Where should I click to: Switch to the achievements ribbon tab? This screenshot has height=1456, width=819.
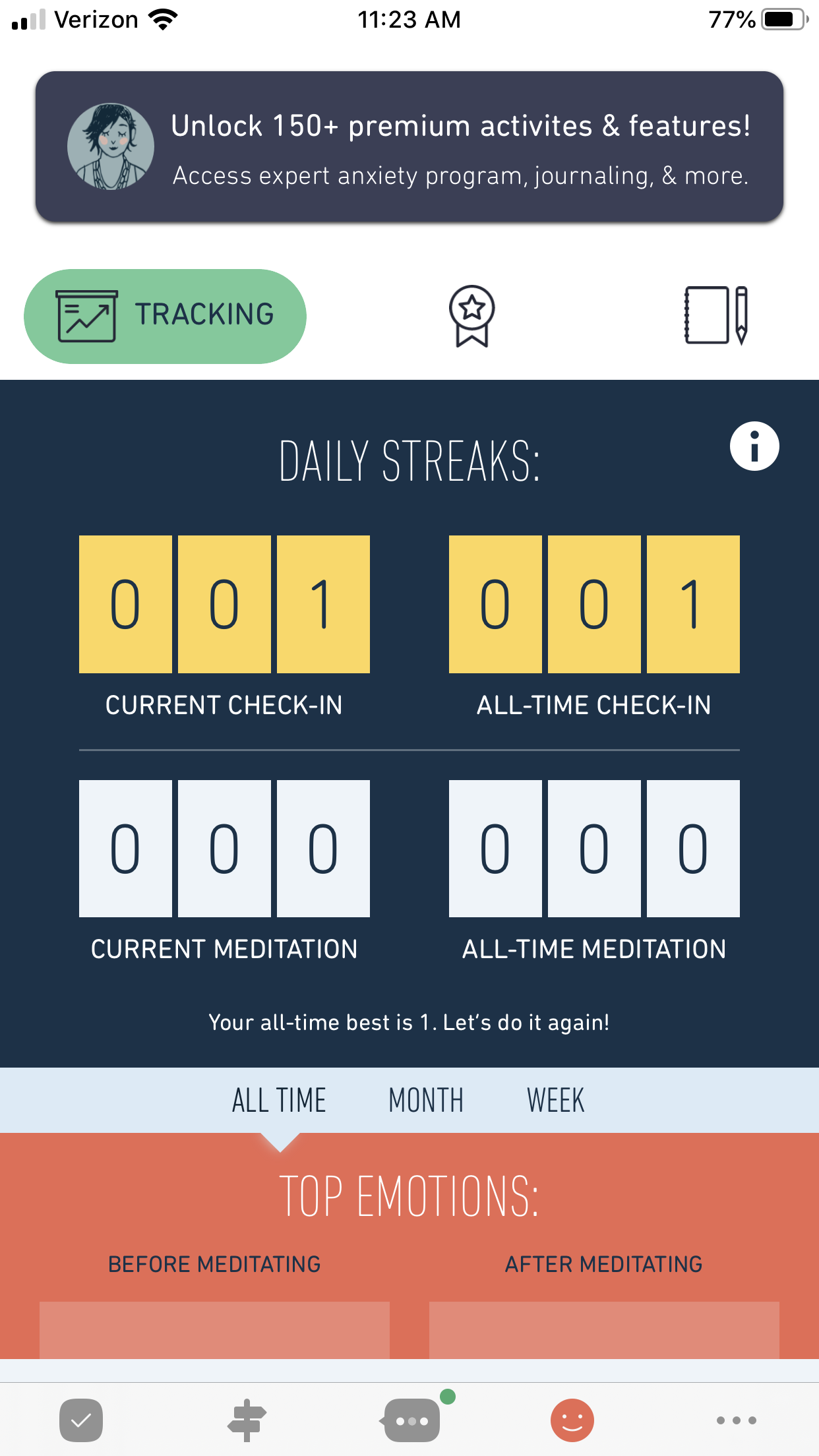point(471,316)
